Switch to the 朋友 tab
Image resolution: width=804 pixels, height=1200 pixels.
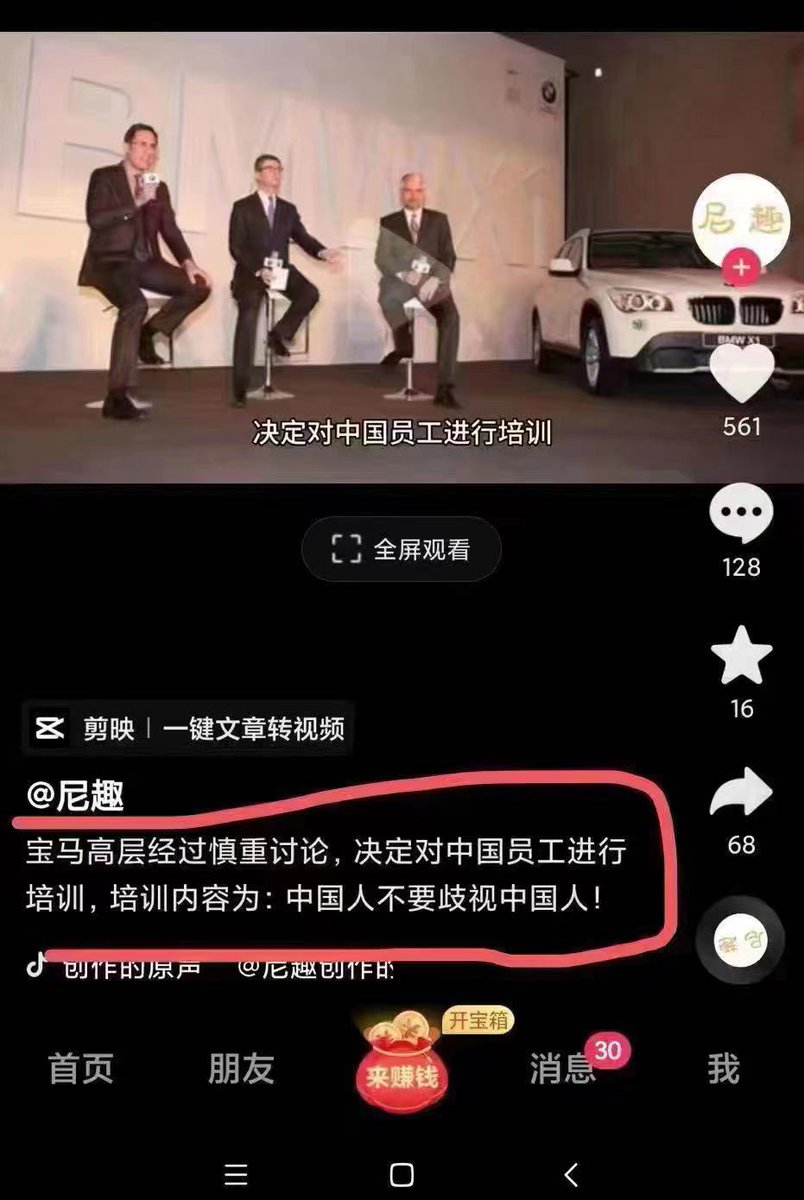click(241, 1069)
